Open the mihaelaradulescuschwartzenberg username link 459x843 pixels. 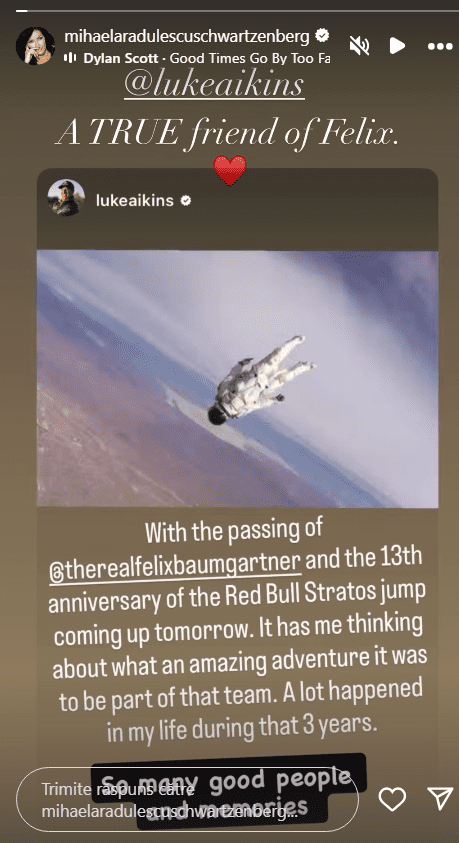[x=187, y=37]
